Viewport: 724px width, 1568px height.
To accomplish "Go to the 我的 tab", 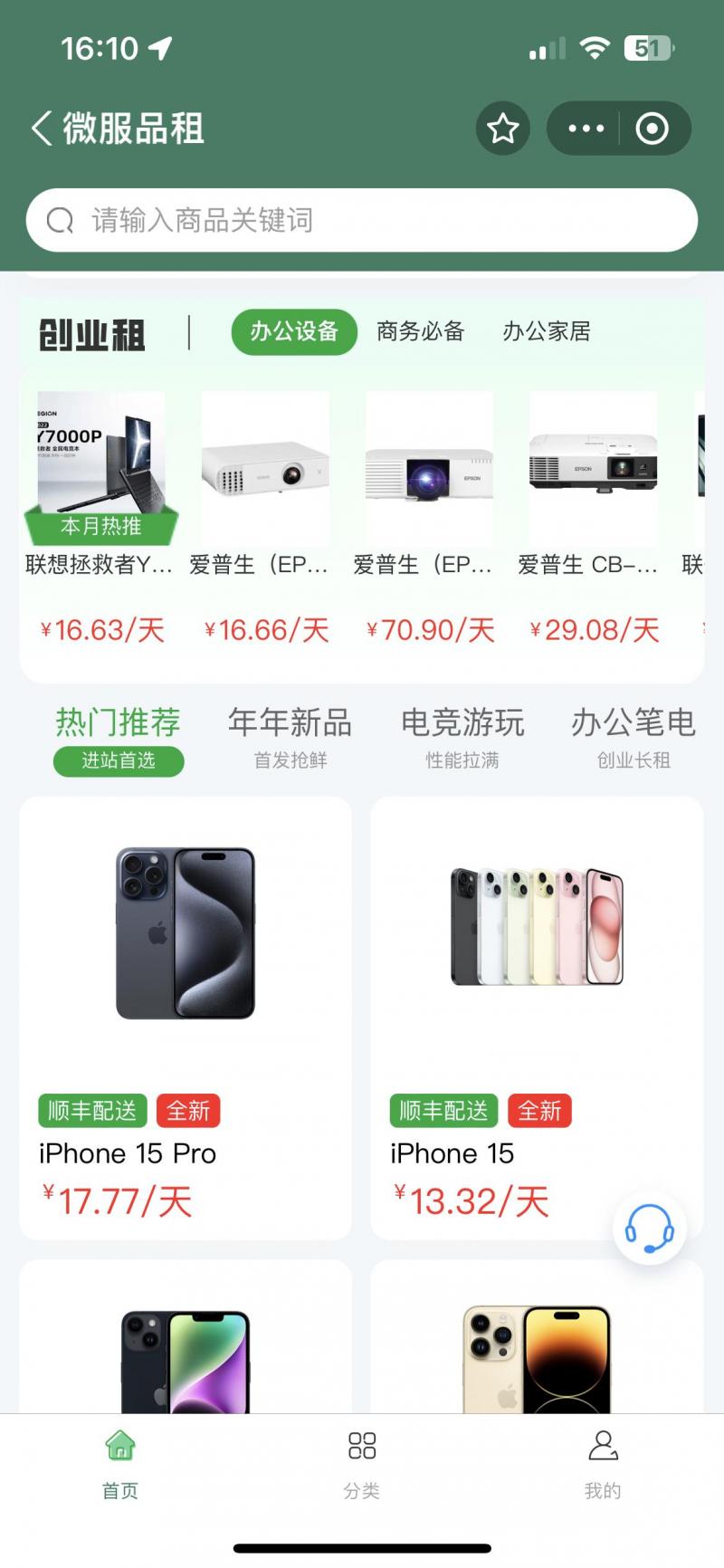I will coord(603,1463).
